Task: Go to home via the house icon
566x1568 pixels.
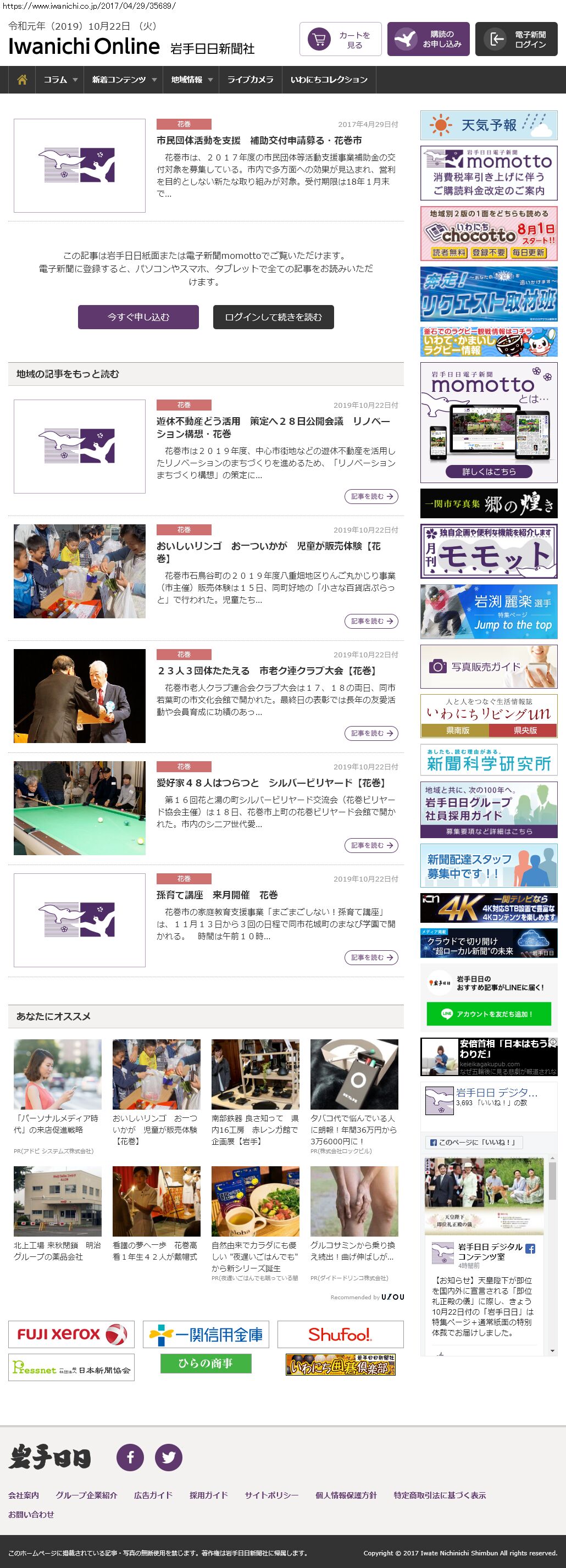Action: [22, 80]
